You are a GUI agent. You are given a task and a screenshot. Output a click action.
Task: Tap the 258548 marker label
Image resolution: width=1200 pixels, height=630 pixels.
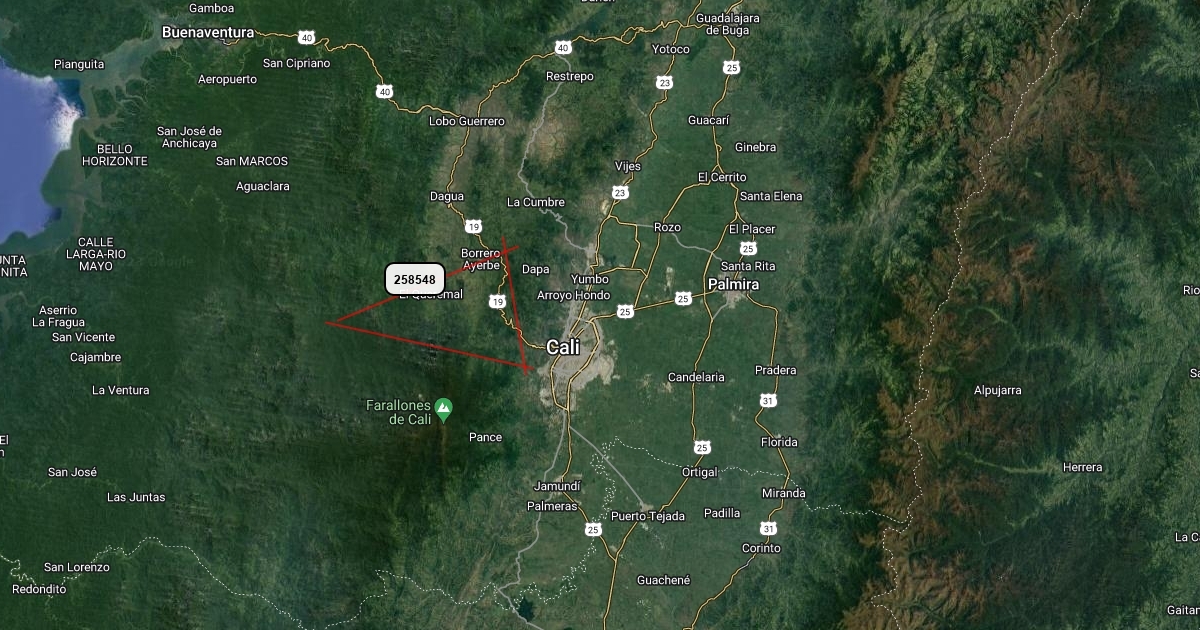coord(415,280)
